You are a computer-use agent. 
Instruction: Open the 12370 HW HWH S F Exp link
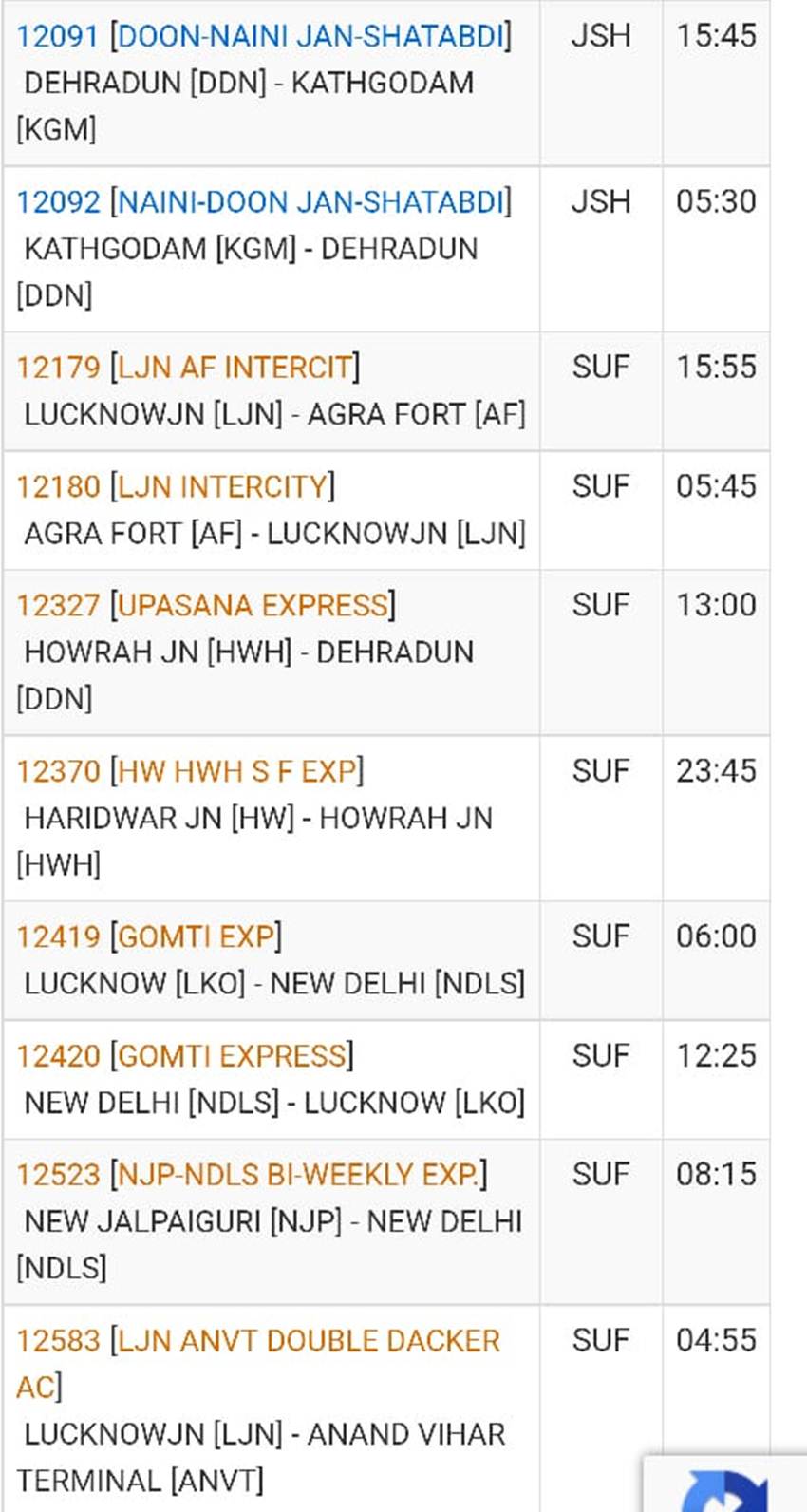point(190,771)
